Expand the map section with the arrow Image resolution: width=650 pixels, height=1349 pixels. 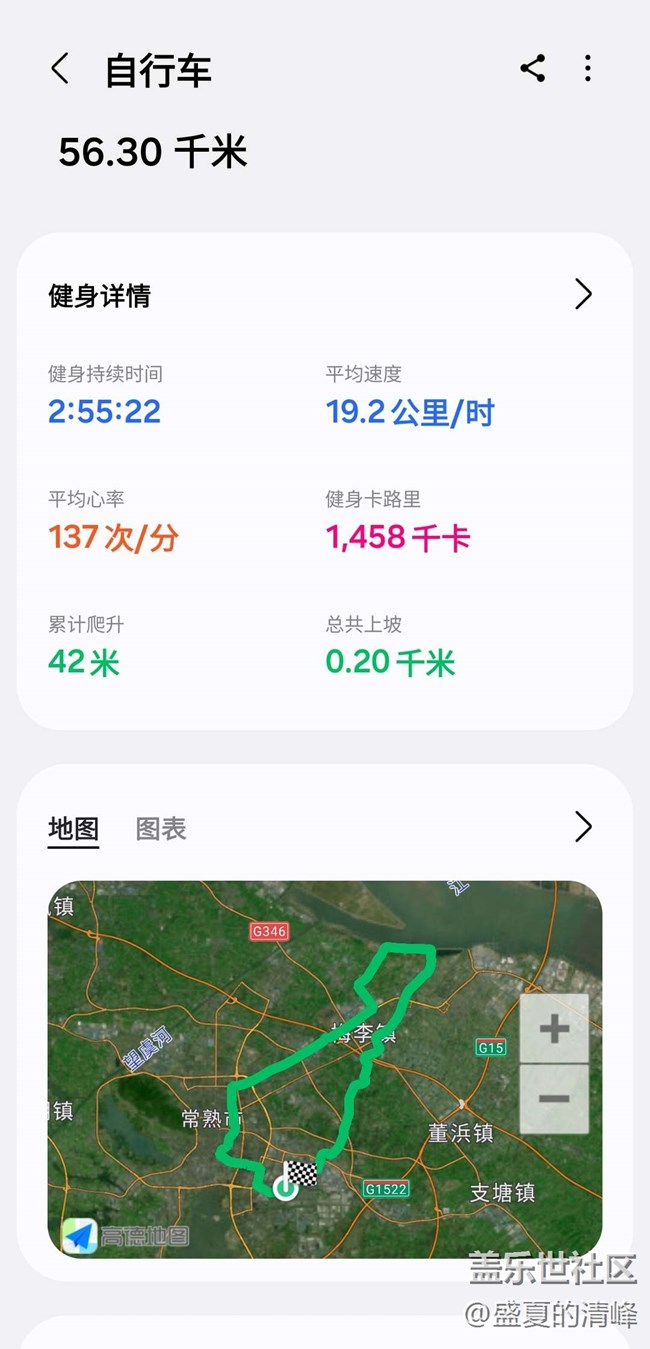(583, 827)
